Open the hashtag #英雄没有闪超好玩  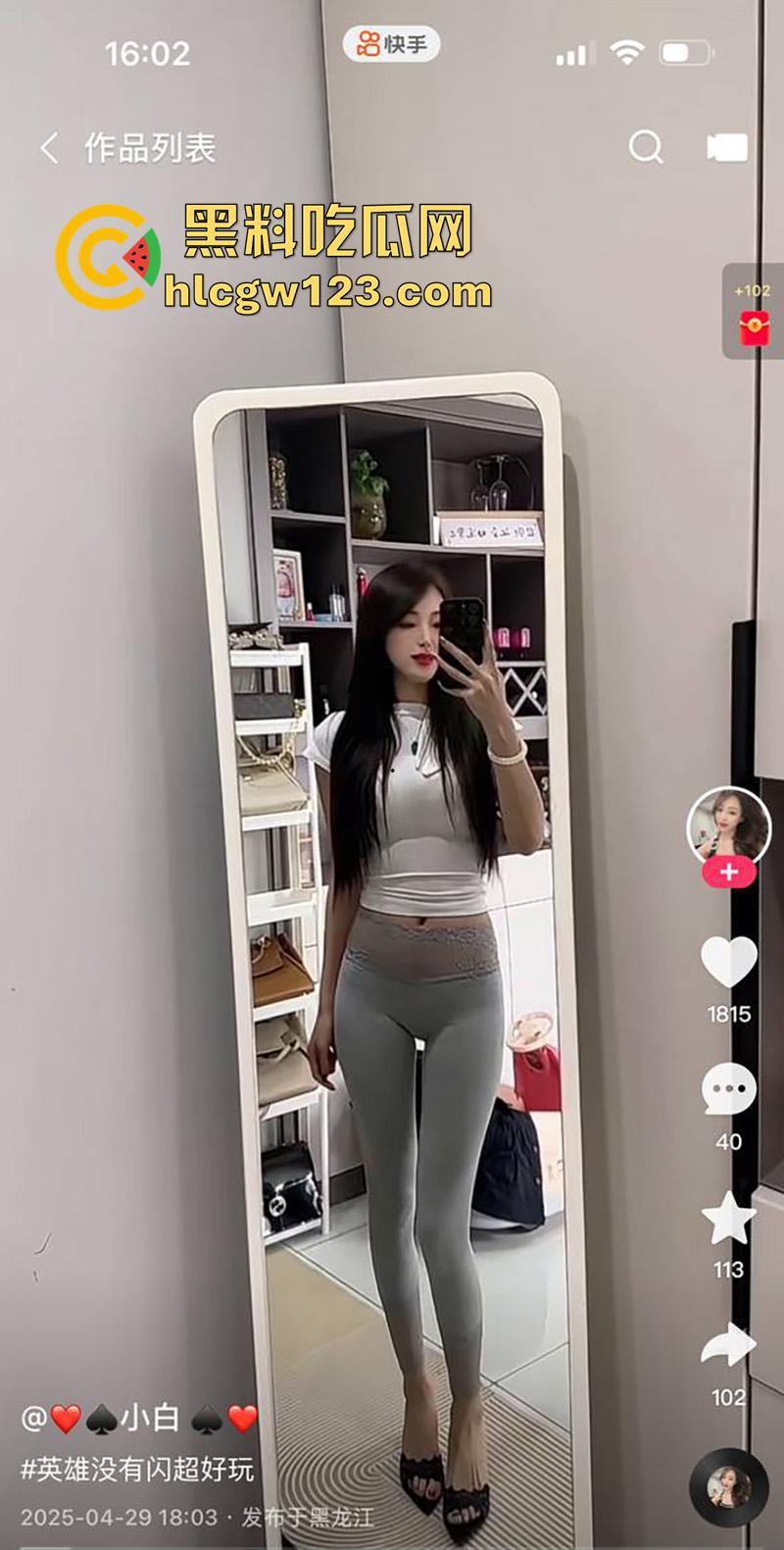click(x=137, y=1469)
